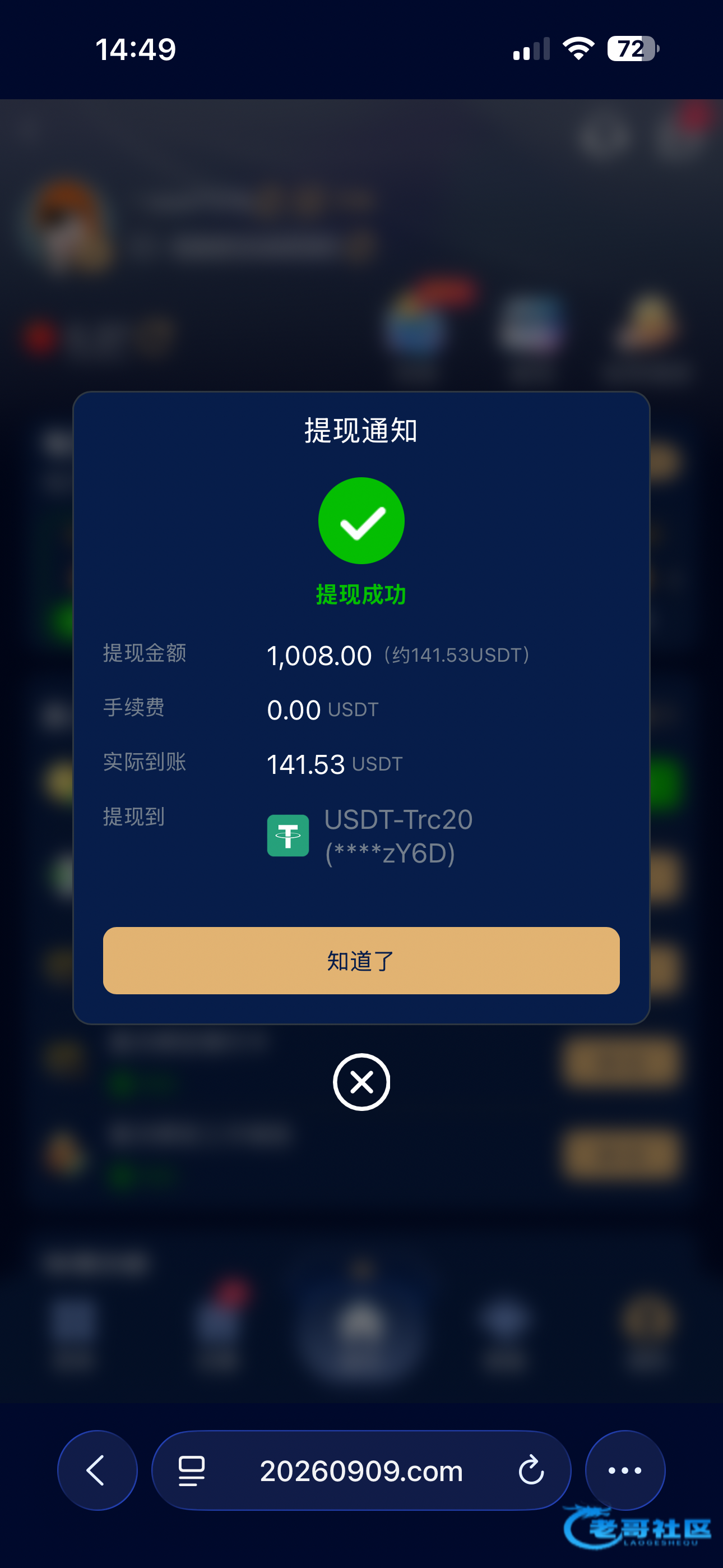Reload the current page
The image size is (723, 1568).
click(x=531, y=1470)
